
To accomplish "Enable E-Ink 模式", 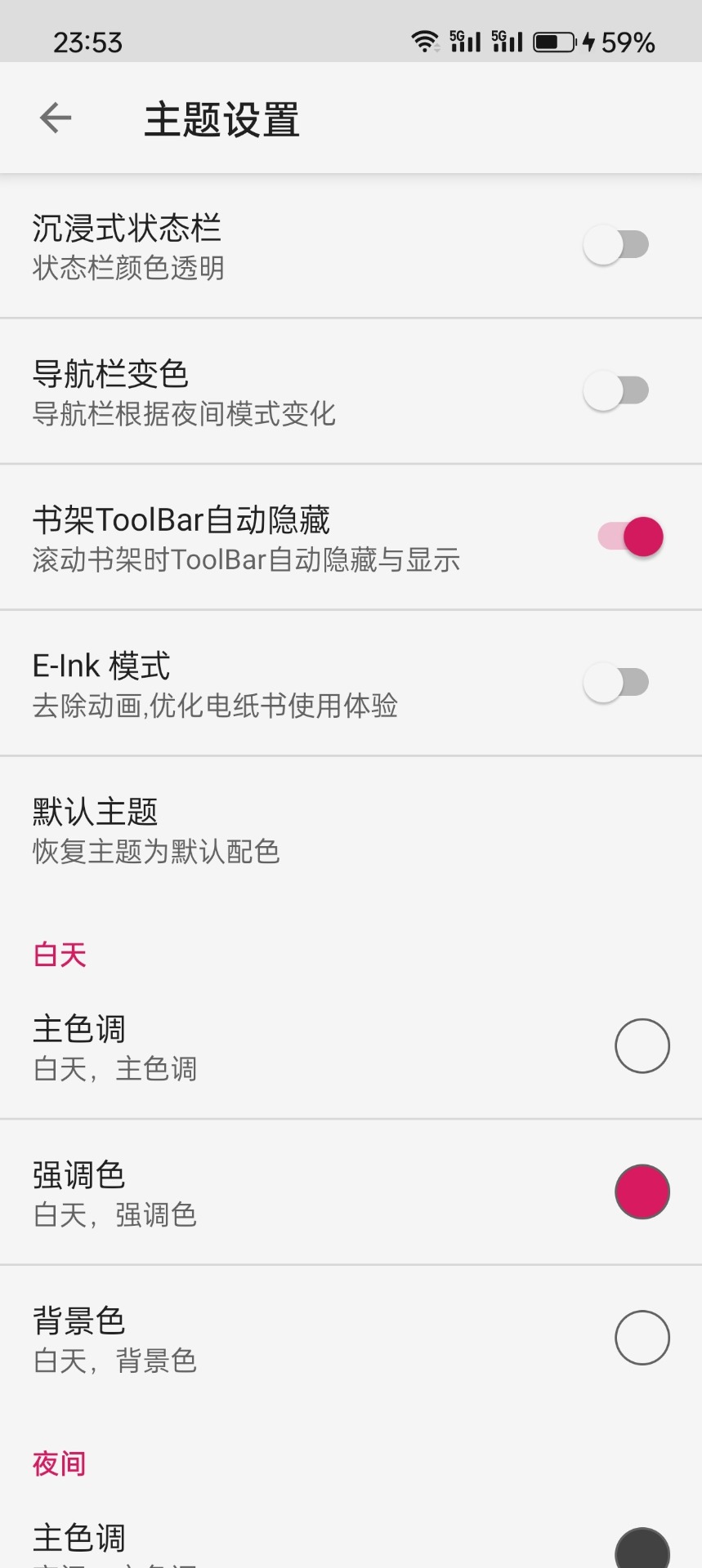I will [x=618, y=681].
